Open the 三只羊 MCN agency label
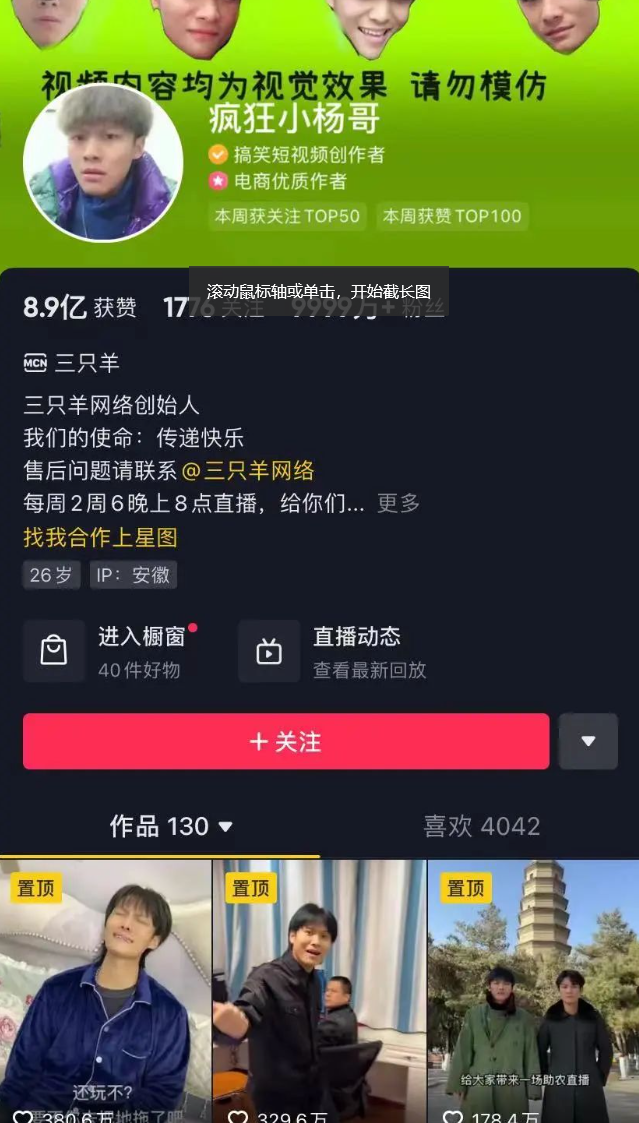 72,363
